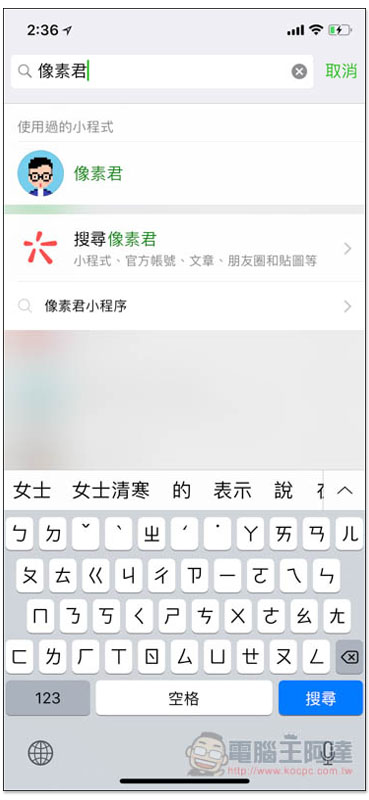The width and height of the screenshot is (369, 800).
Task: Expand the keyboard candidate list arrow
Action: pos(345,490)
